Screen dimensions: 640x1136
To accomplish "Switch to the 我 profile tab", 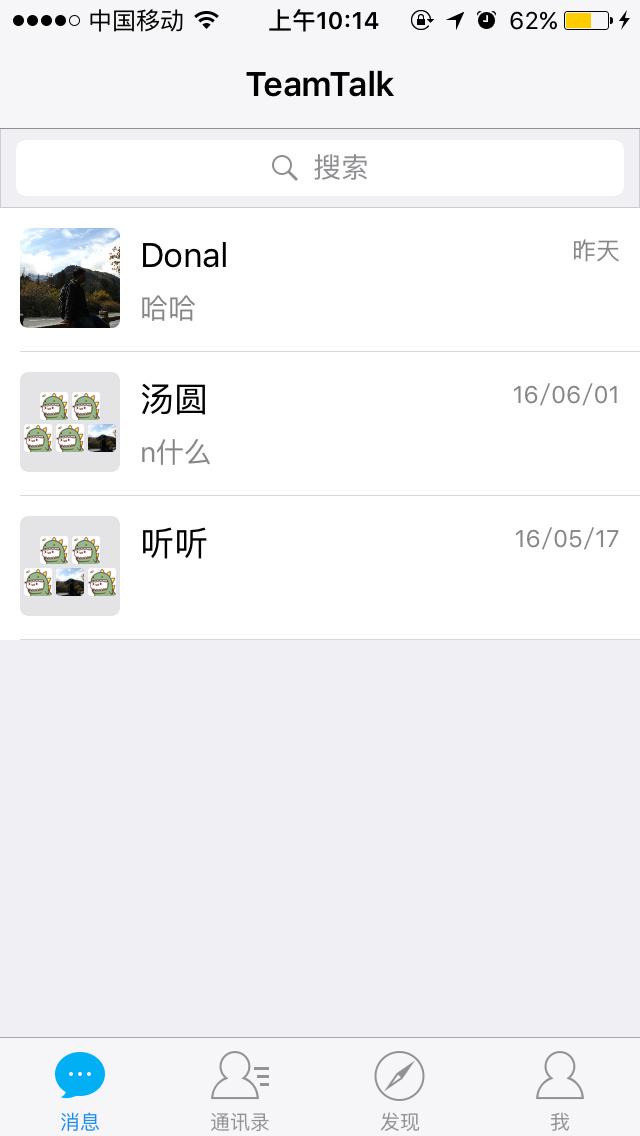I will point(560,1090).
